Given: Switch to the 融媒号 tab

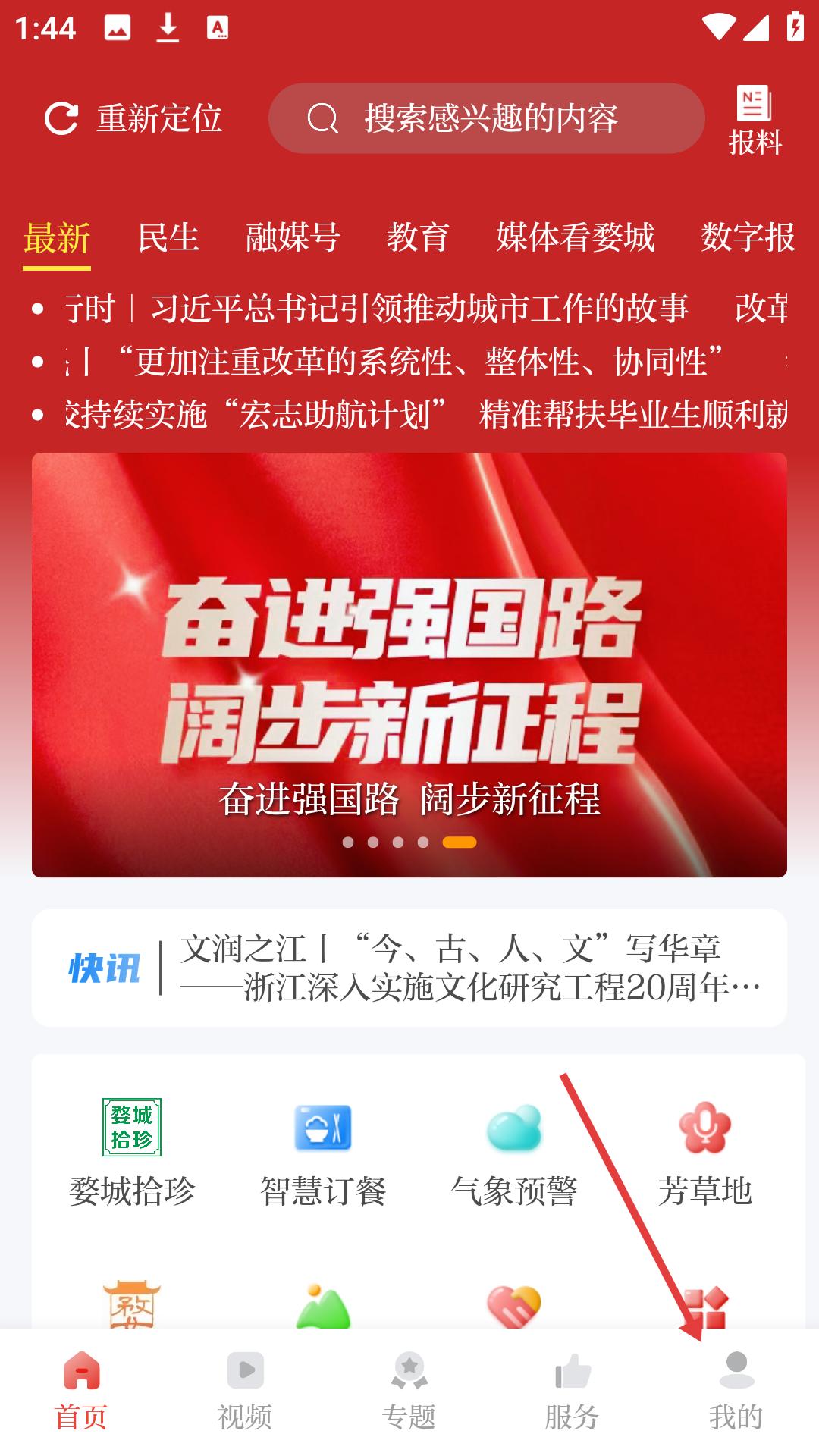Looking at the screenshot, I should click(293, 237).
